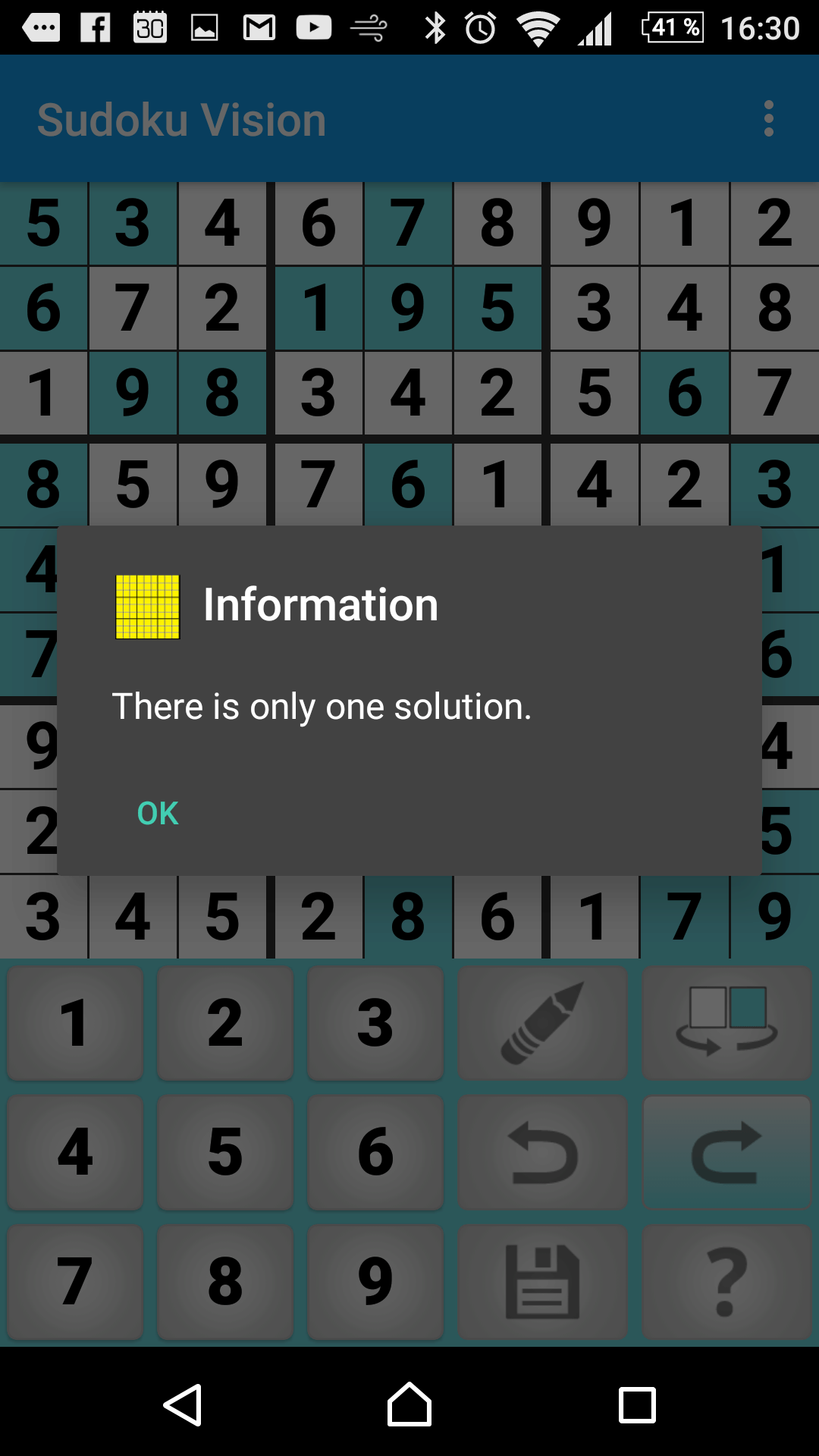The image size is (819, 1456).
Task: Dismiss the dialog with OK
Action: (x=158, y=814)
